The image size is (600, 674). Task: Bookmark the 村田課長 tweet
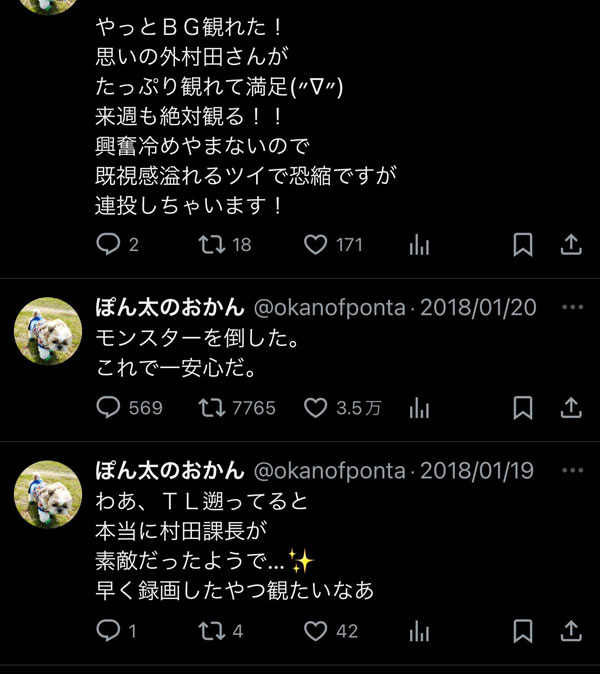pyautogui.click(x=522, y=631)
